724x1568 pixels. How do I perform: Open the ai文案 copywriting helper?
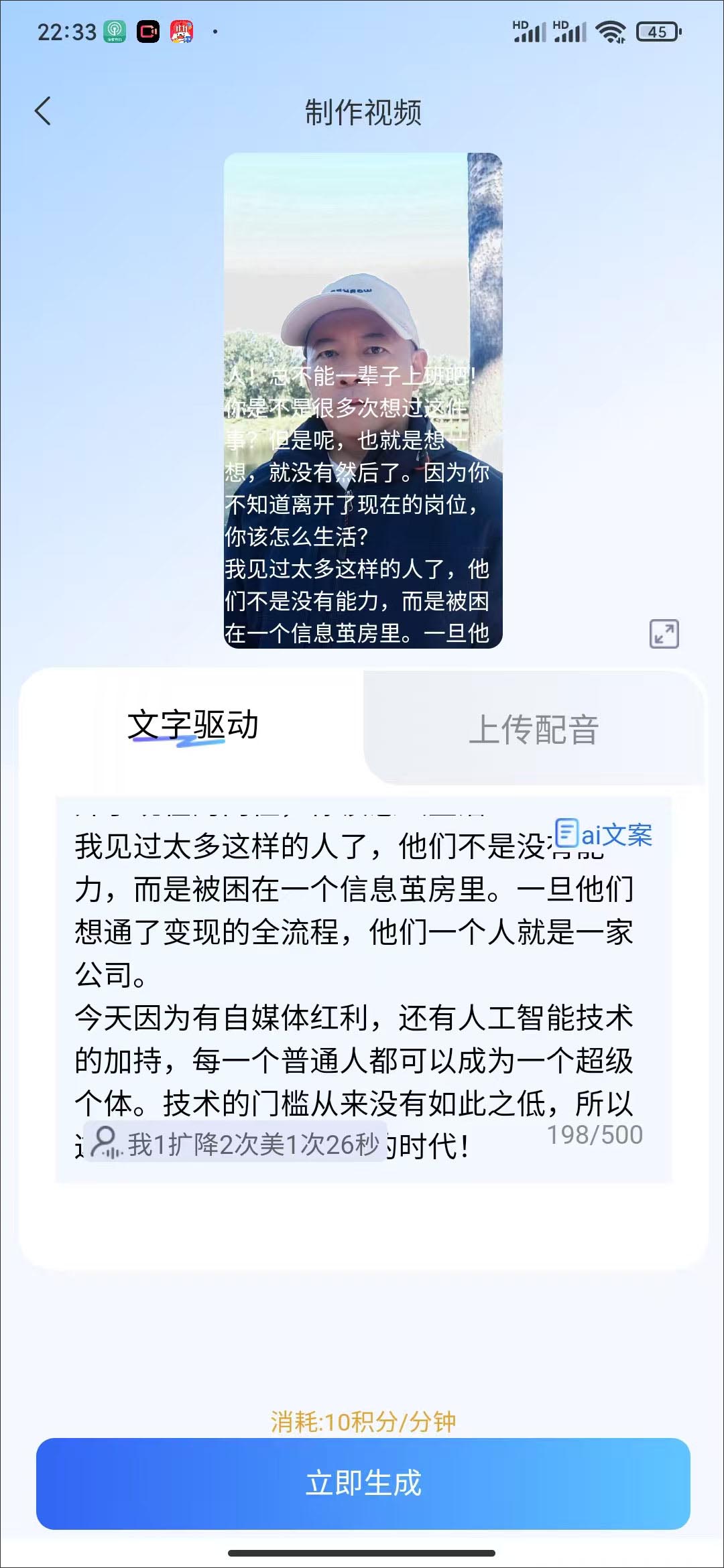coord(604,835)
